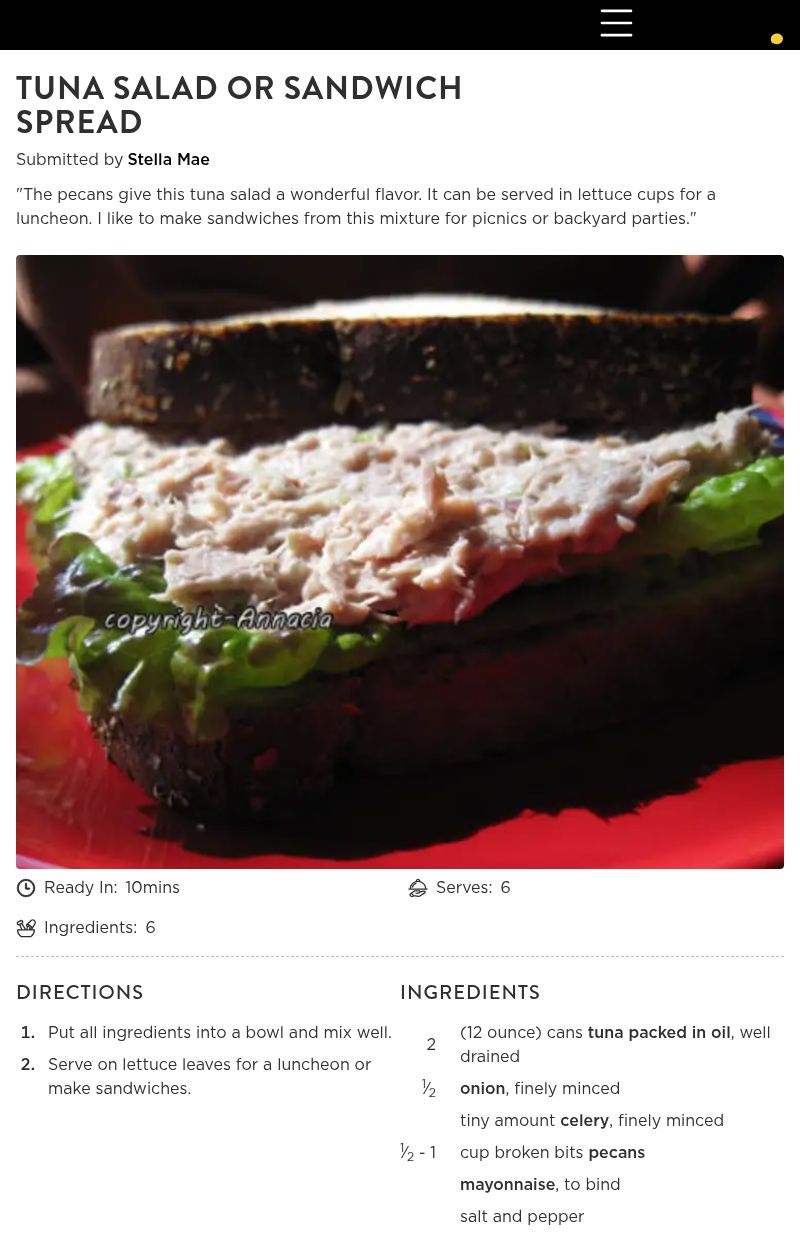Open the celery ingredient link

pos(584,1121)
